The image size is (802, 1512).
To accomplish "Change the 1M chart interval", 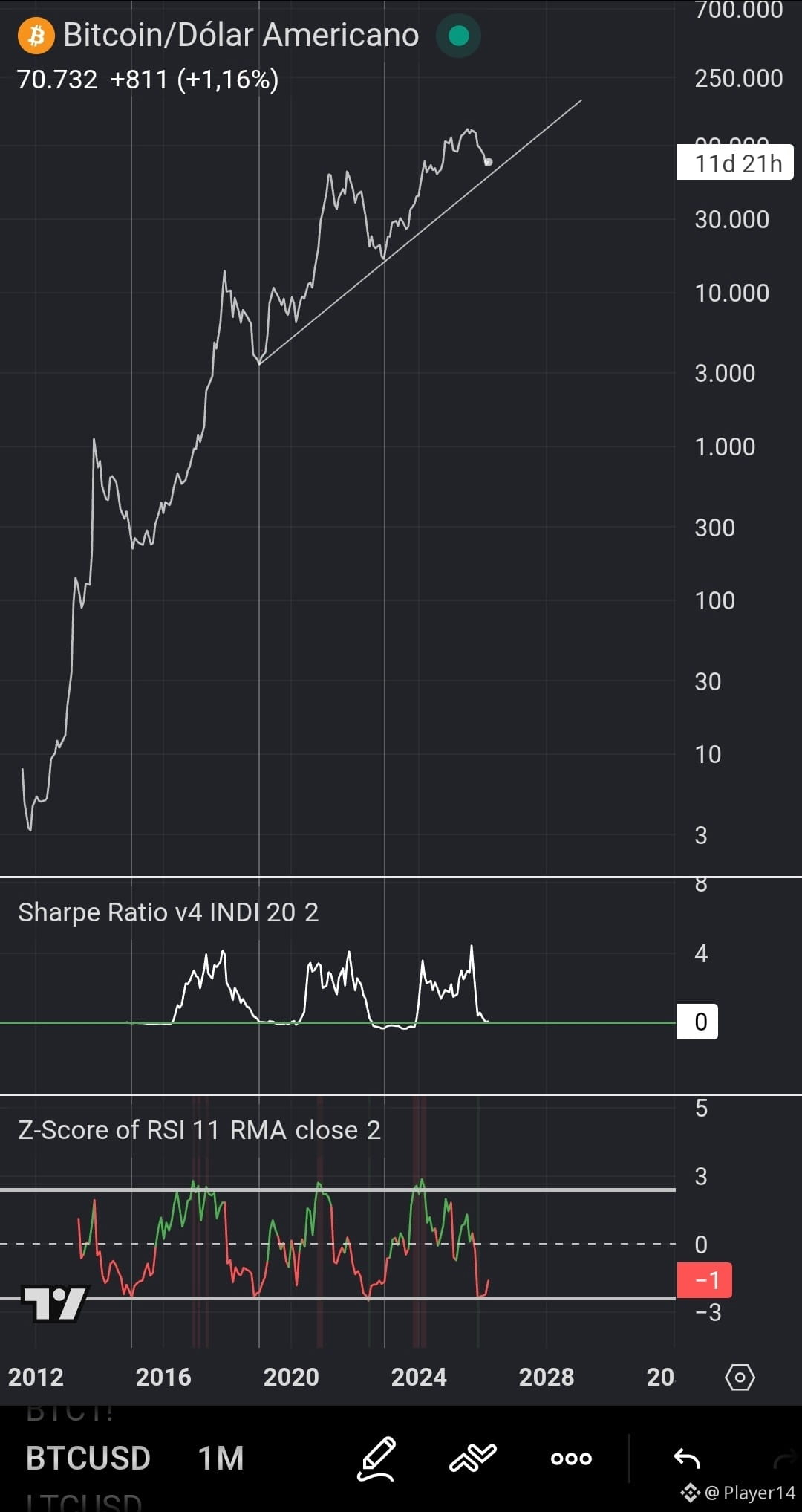I will (x=221, y=1458).
